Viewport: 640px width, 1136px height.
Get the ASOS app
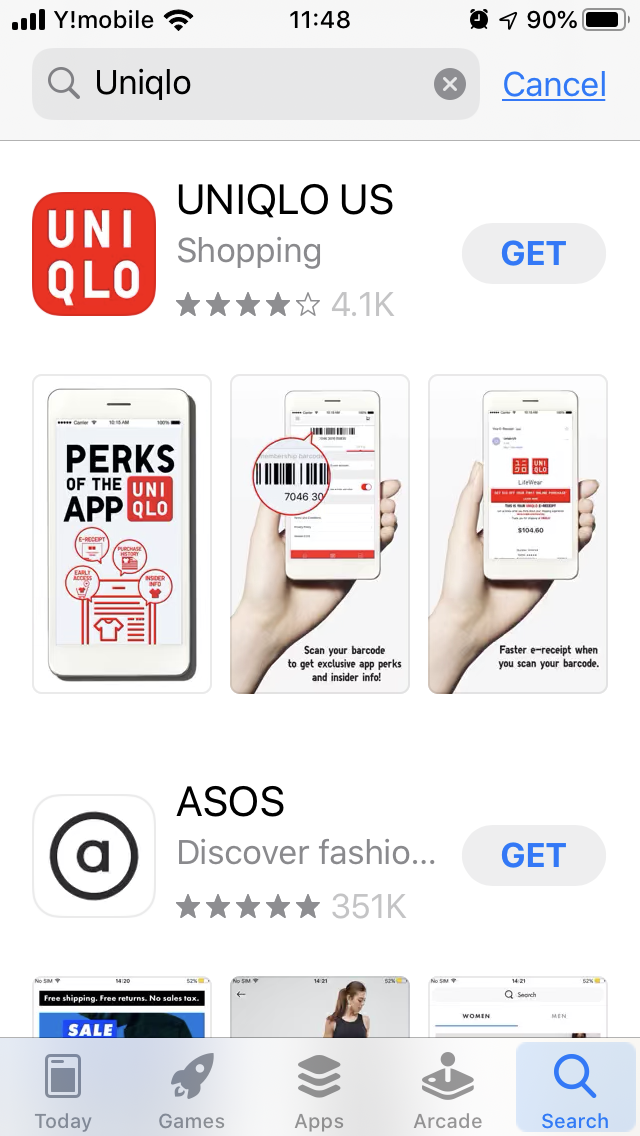[x=533, y=856]
